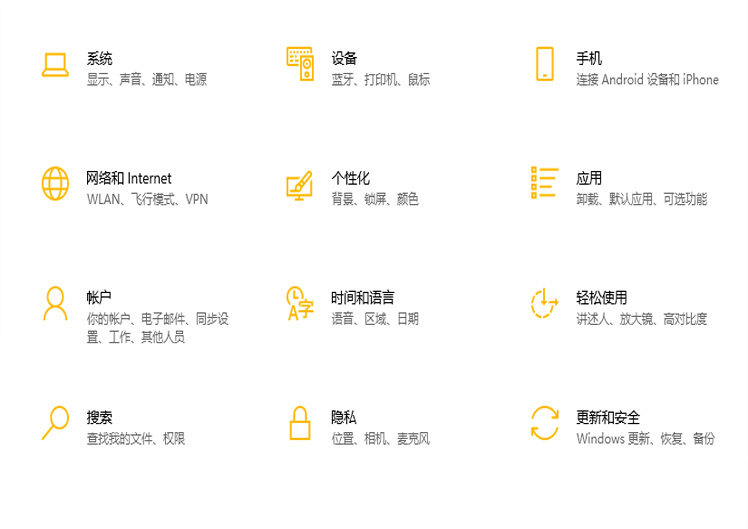Select the 个性化 category
This screenshot has height=529, width=748.
pyautogui.click(x=350, y=179)
